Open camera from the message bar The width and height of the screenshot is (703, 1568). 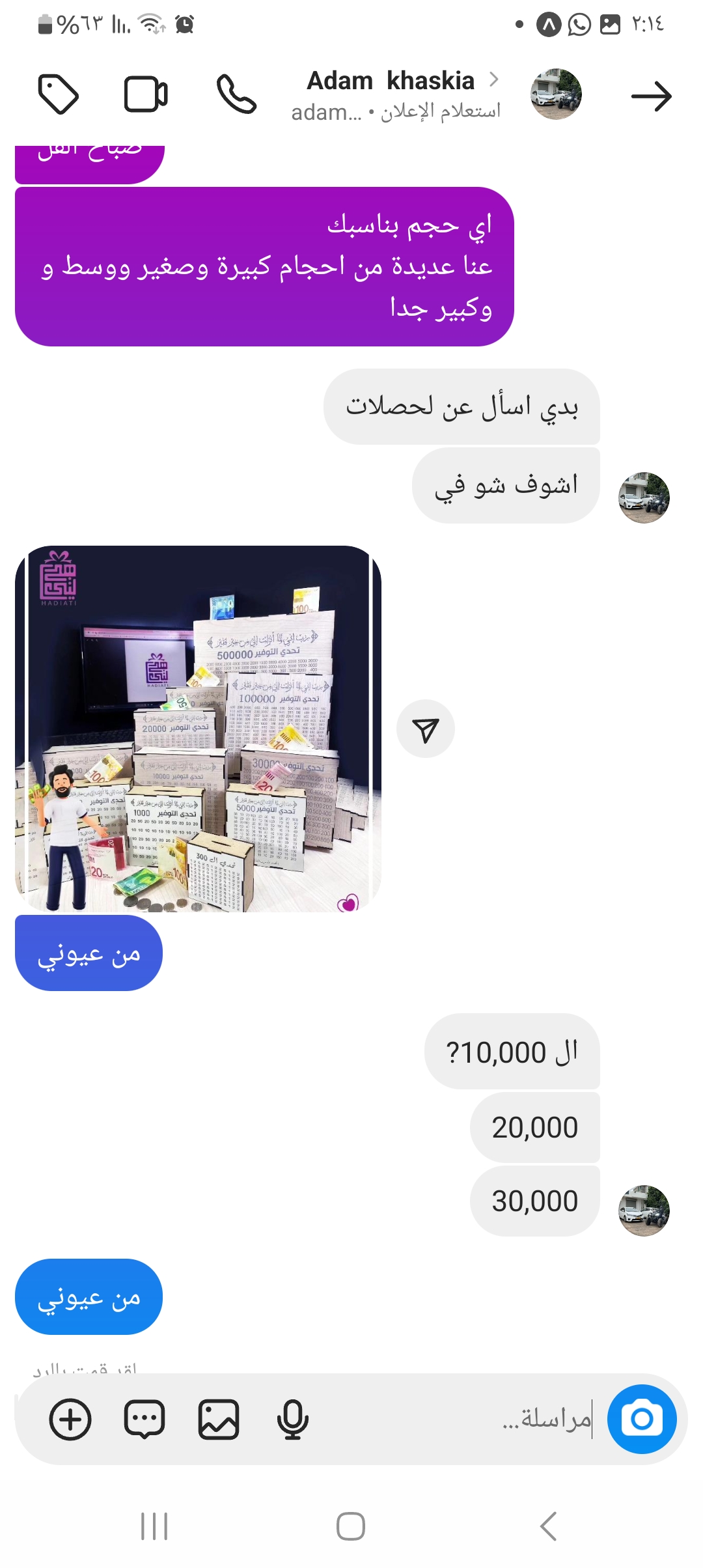pos(642,1419)
